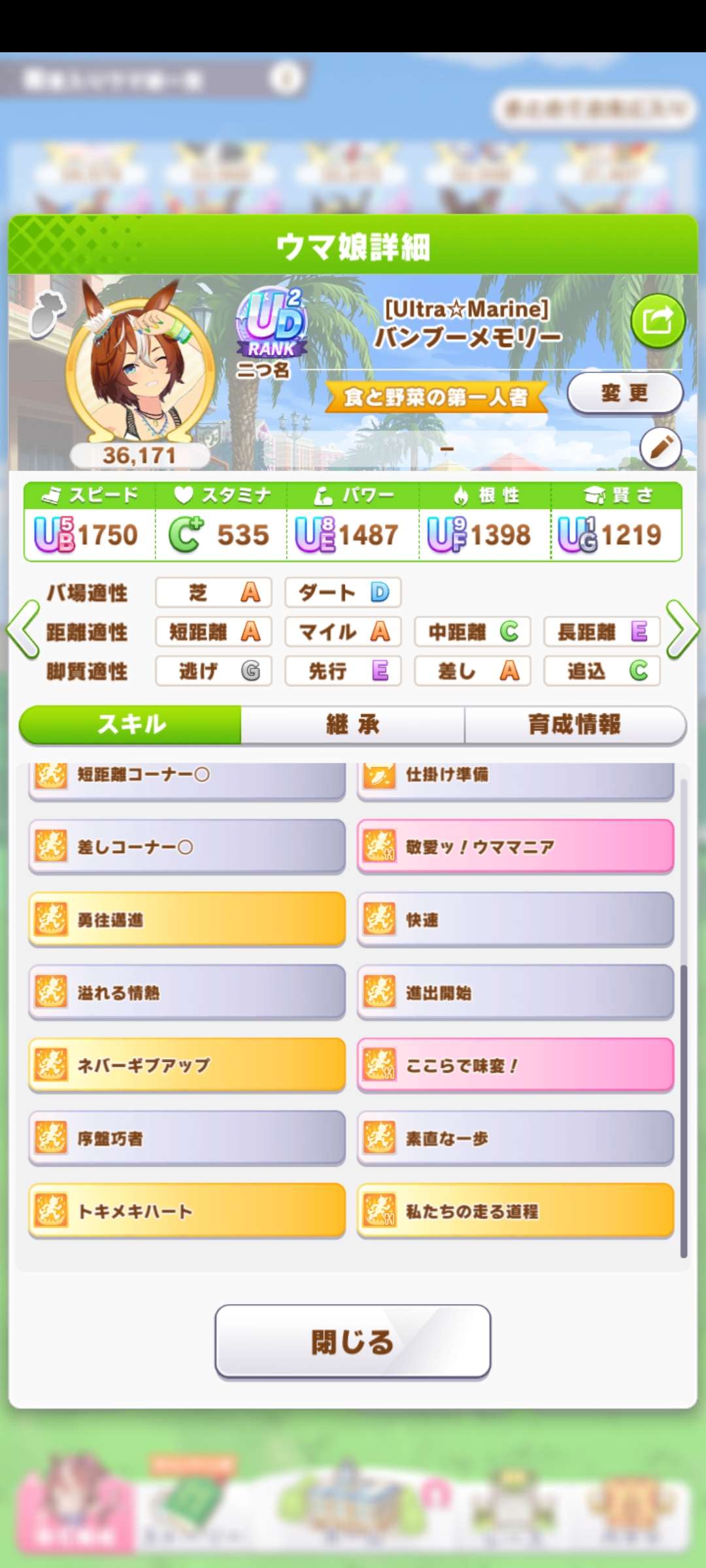Open the 進出開始 skill details

515,992
